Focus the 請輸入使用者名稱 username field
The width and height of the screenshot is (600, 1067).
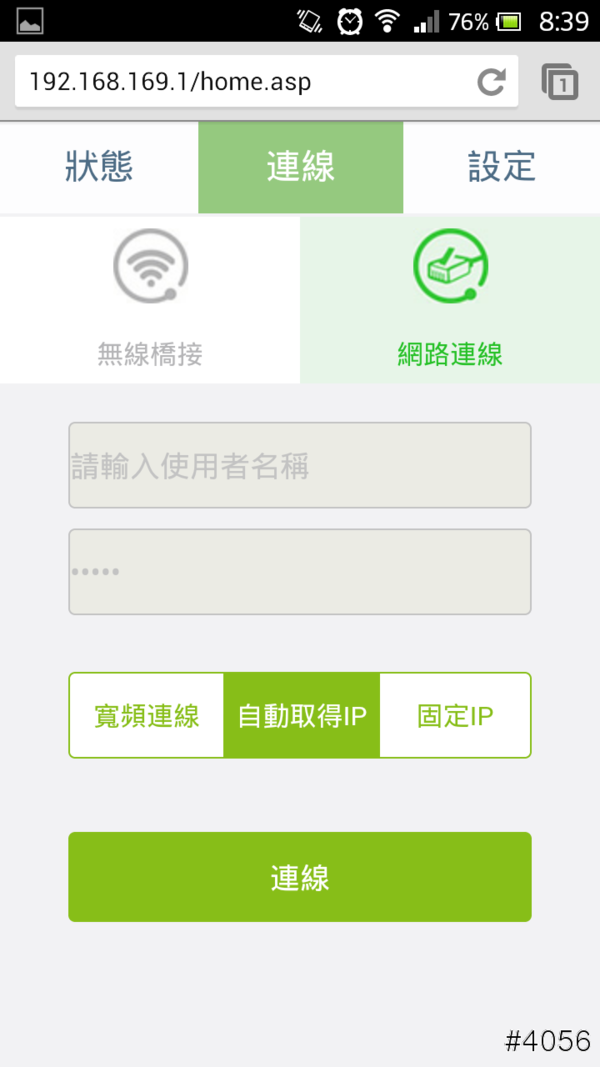300,465
